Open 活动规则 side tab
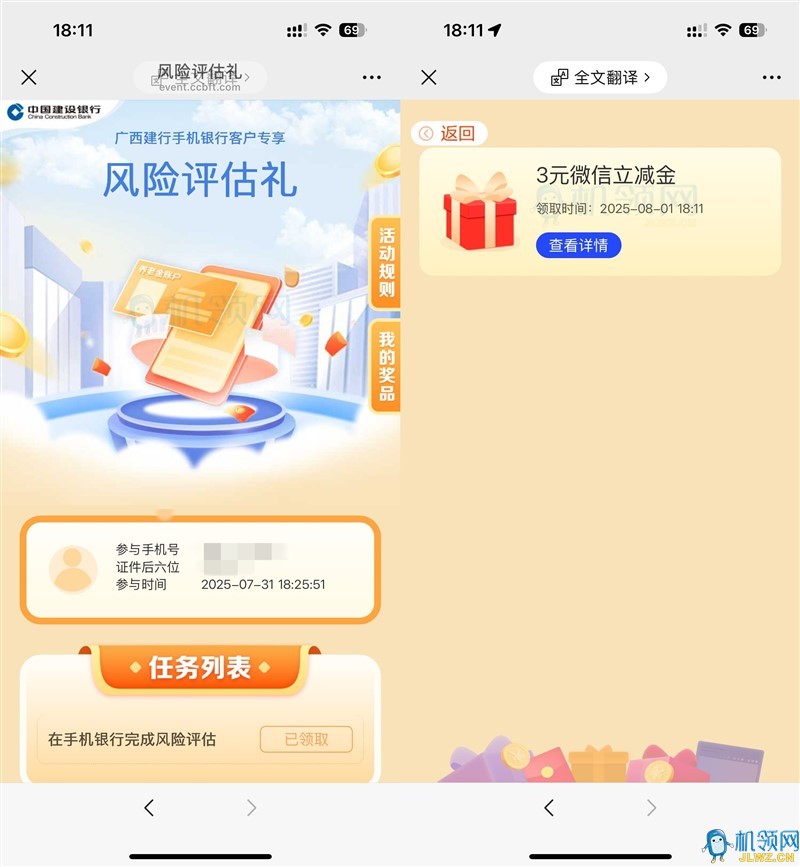The image size is (800, 867). (x=385, y=264)
